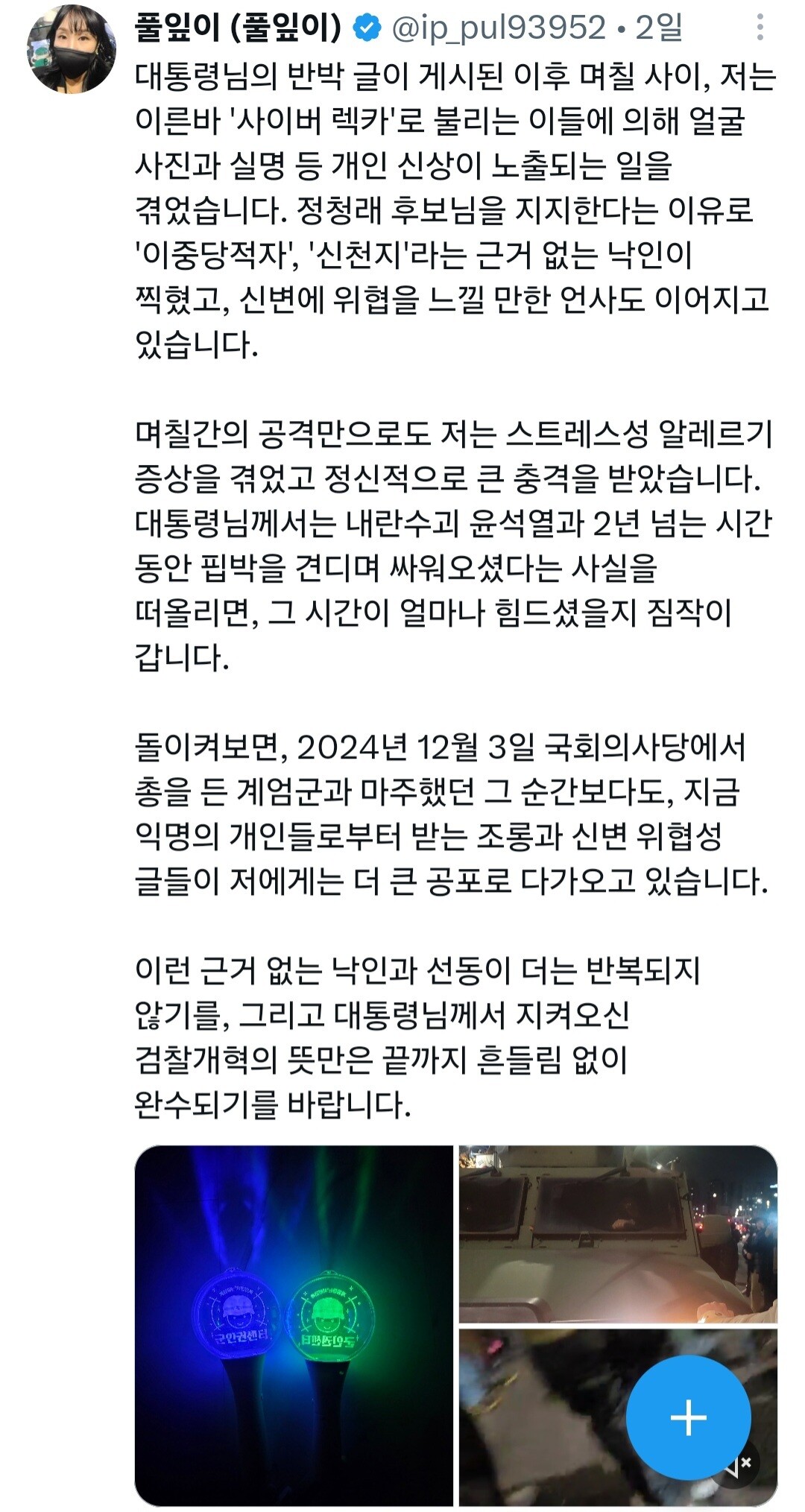
Task: View the glowing light stick photo
Action: [294, 1326]
